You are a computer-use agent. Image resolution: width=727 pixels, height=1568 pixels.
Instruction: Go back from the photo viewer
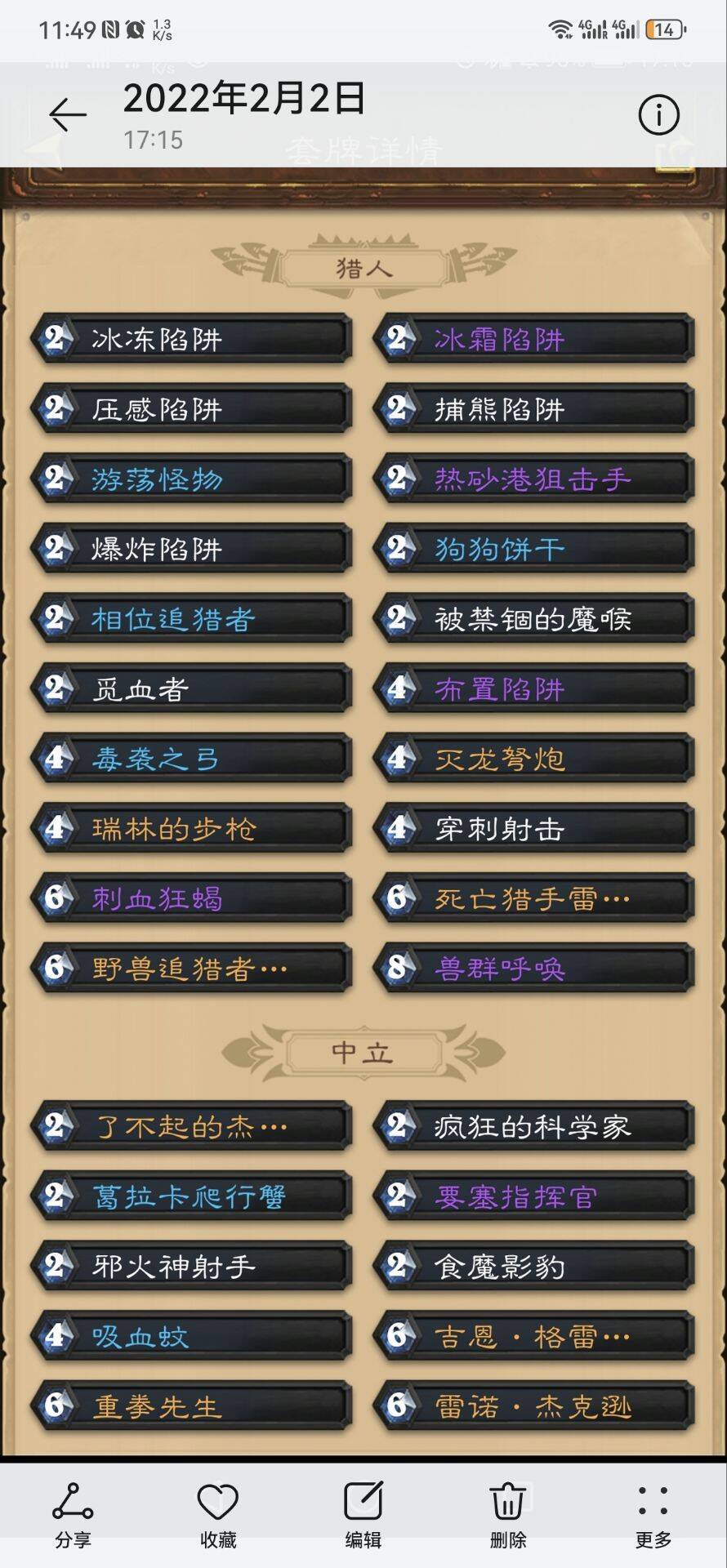68,114
